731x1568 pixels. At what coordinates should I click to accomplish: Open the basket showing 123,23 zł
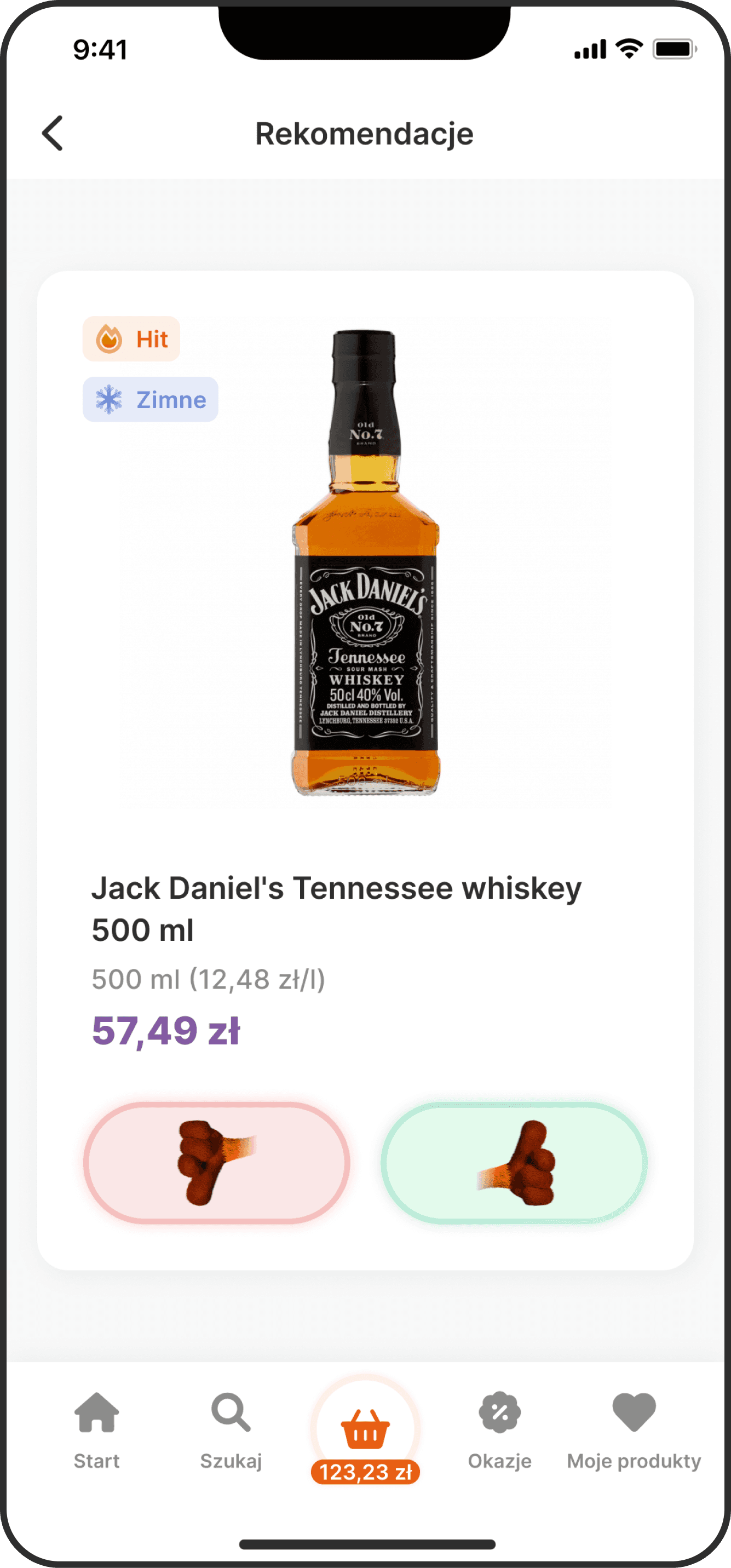pos(365,1431)
